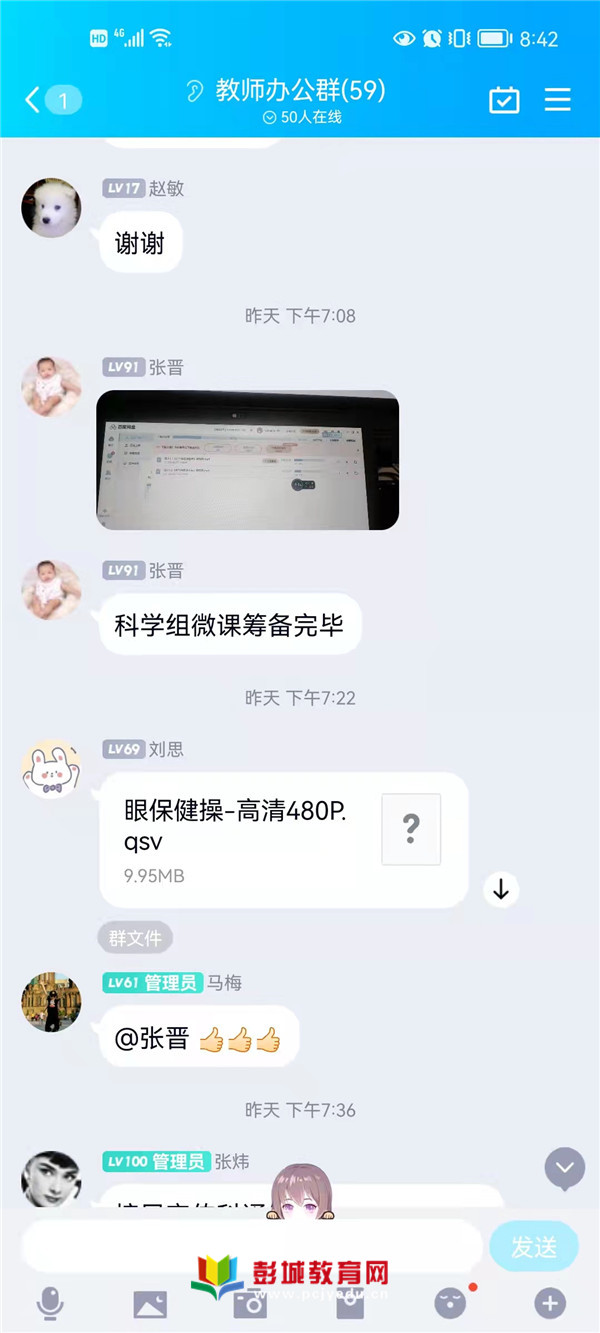600x1333 pixels.
Task: Open the 群文件 tag
Action: click(x=135, y=938)
